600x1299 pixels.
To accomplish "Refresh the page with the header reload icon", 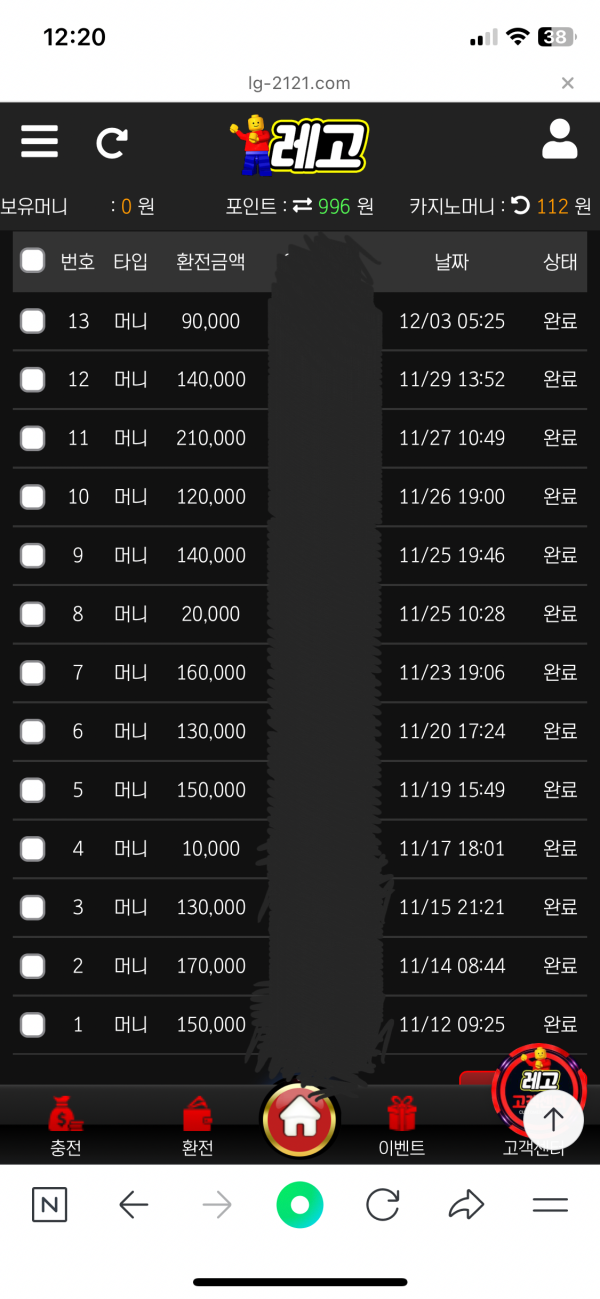I will [111, 143].
